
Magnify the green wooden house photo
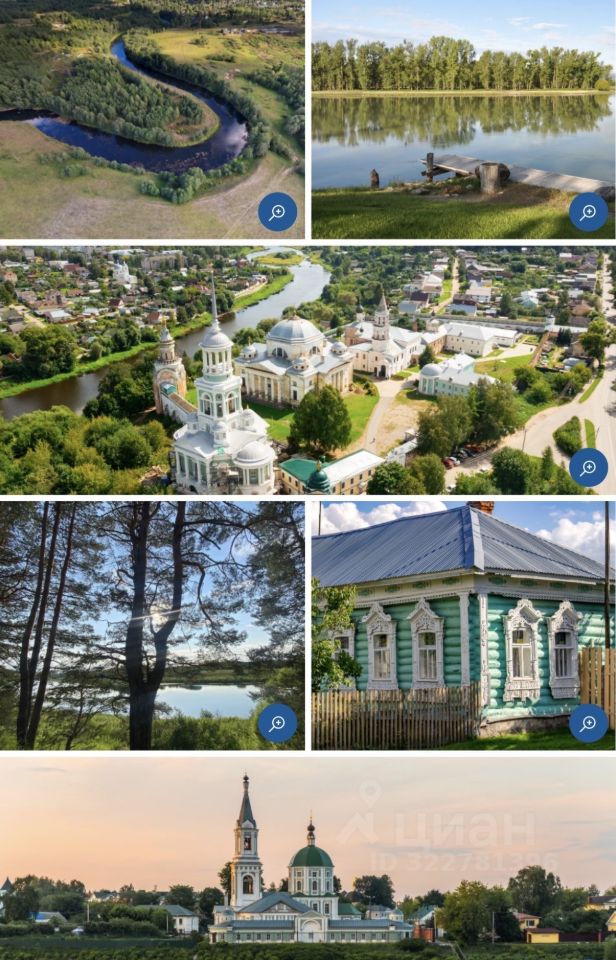coord(588,723)
